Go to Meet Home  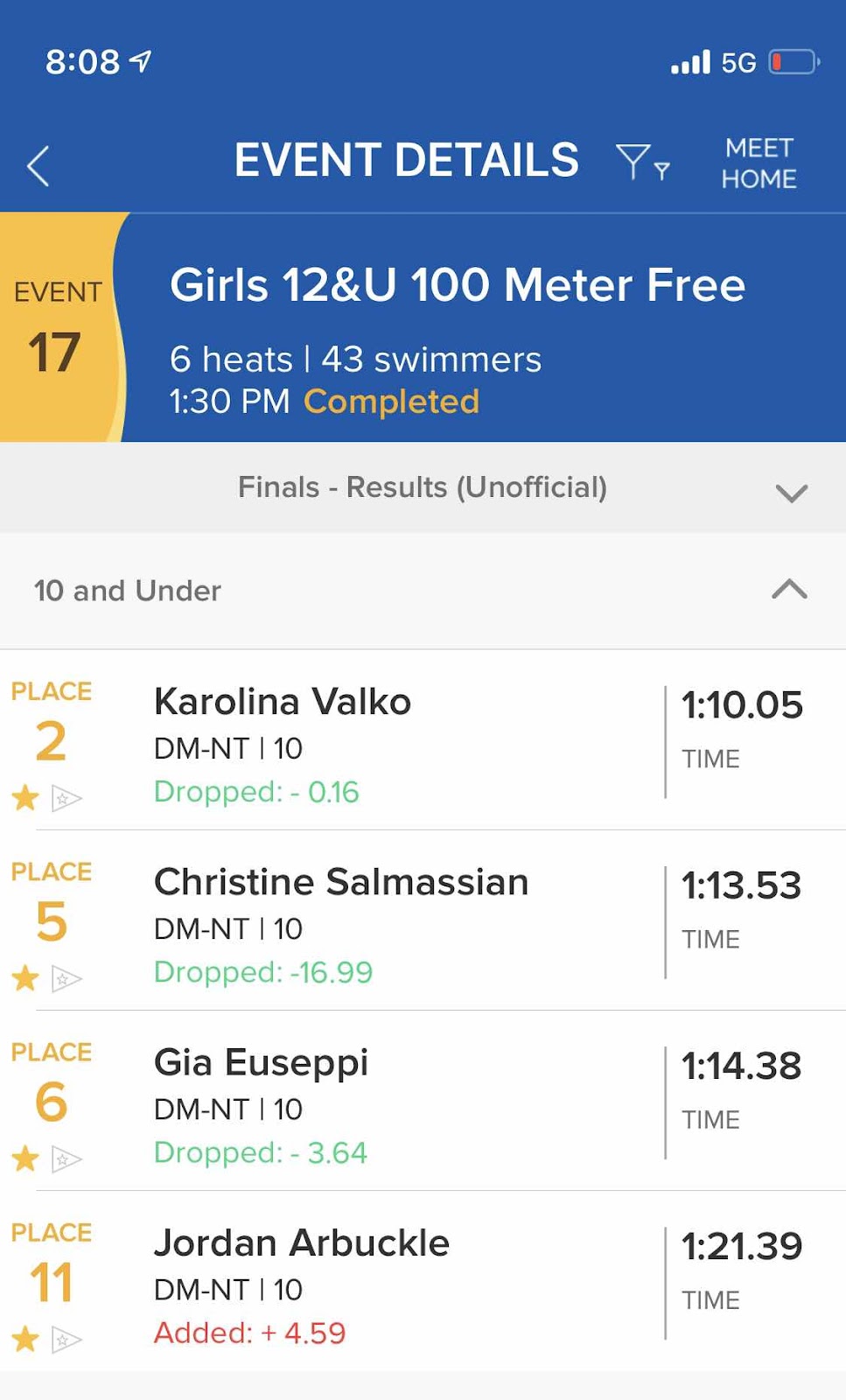coord(758,164)
